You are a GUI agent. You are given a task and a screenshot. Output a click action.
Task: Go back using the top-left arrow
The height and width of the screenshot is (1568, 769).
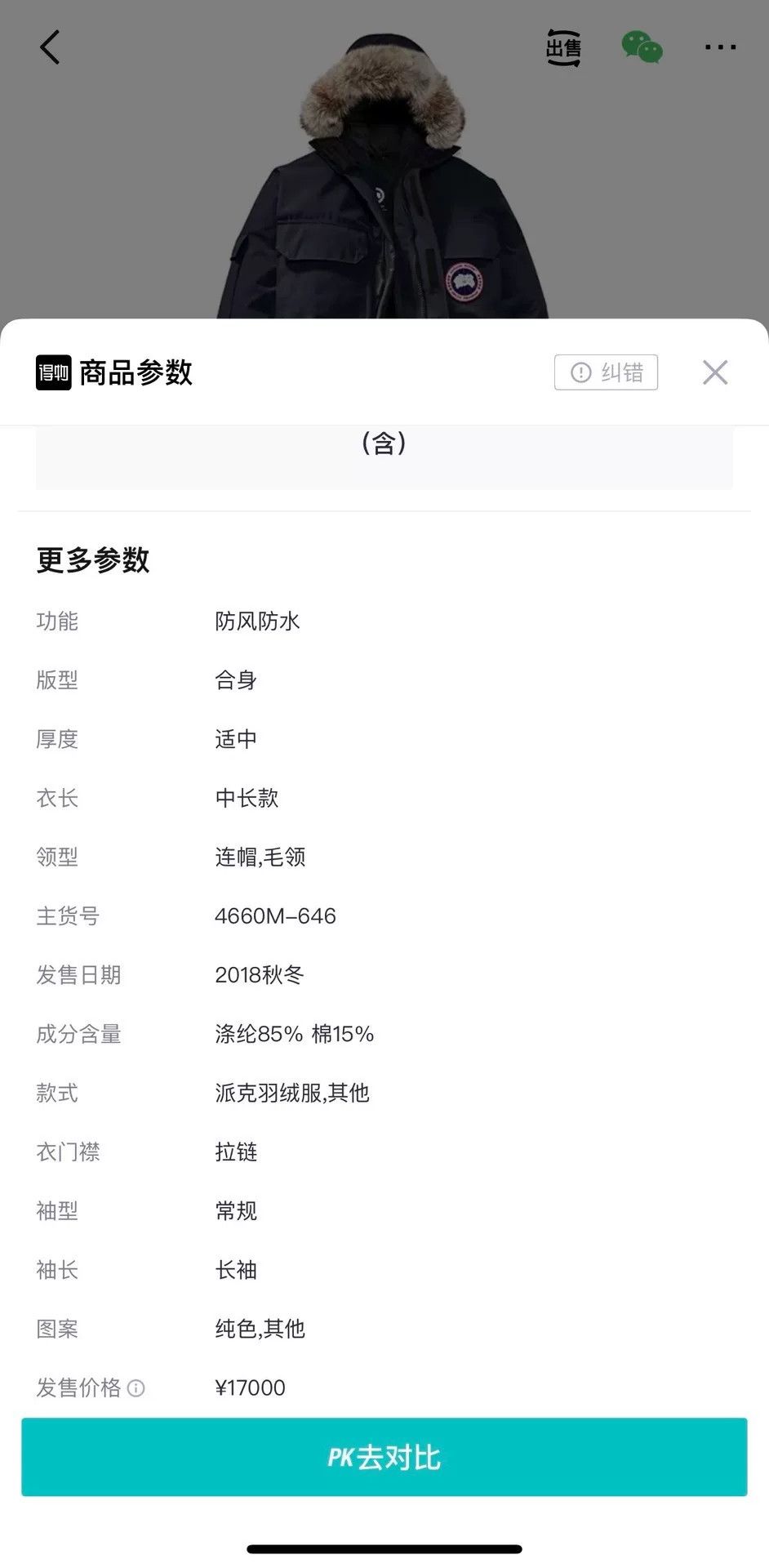(50, 47)
